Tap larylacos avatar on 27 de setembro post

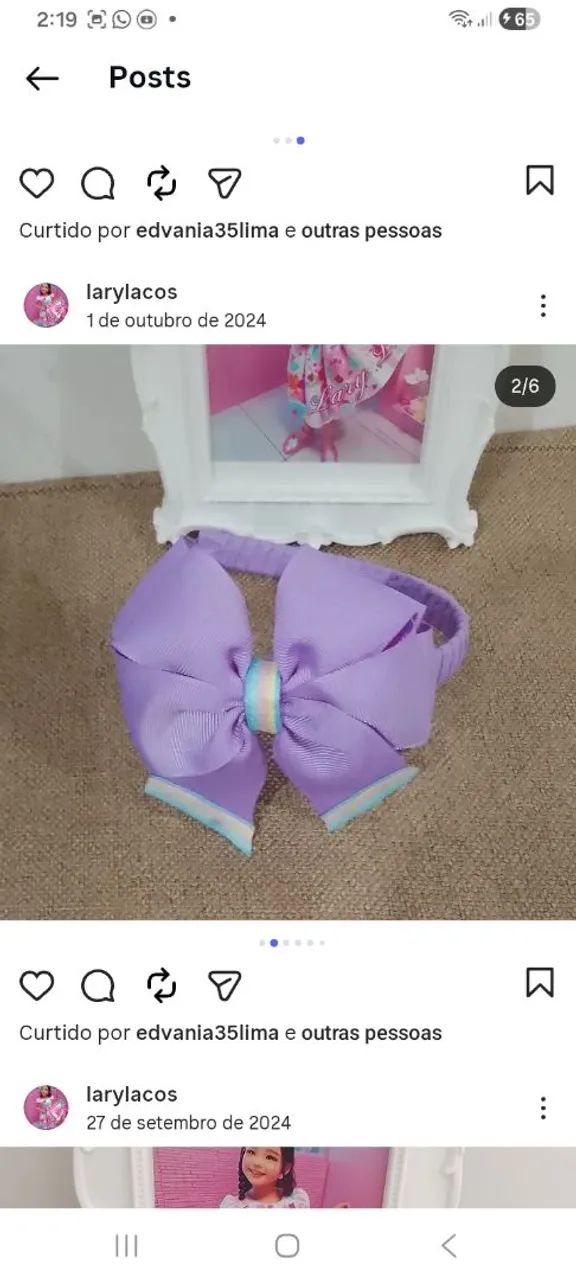(46, 1108)
